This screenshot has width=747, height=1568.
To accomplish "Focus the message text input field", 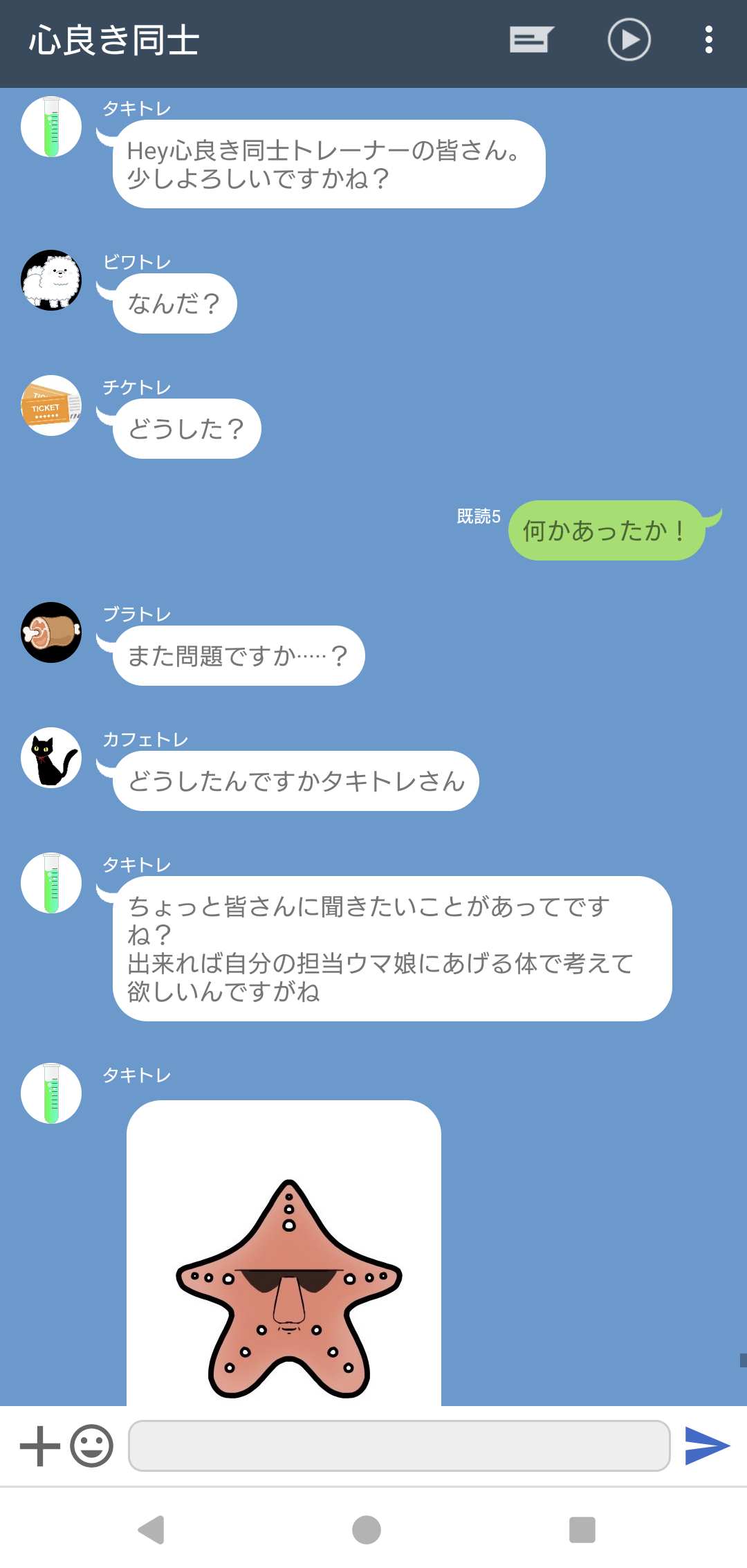I will (399, 1446).
